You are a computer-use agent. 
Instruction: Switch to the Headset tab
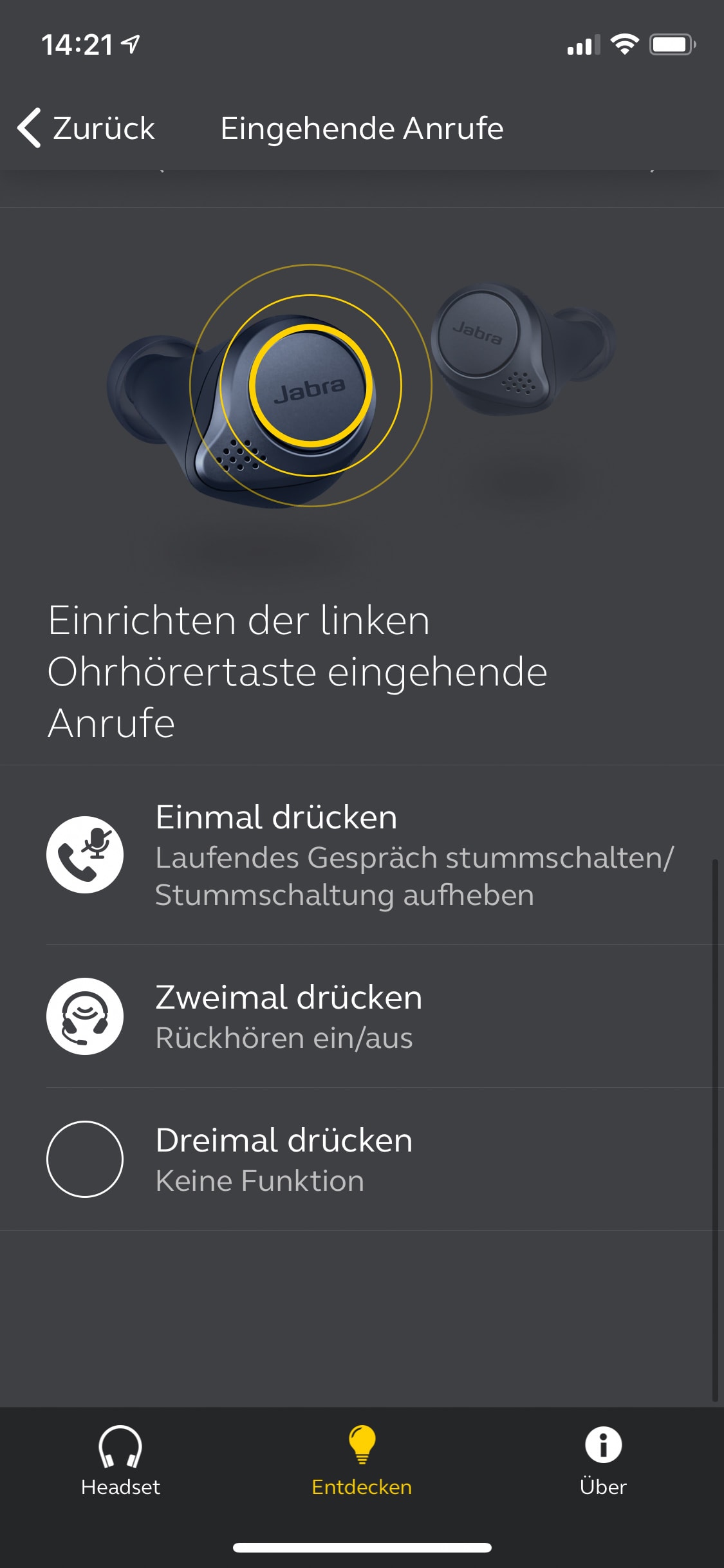tap(120, 1461)
